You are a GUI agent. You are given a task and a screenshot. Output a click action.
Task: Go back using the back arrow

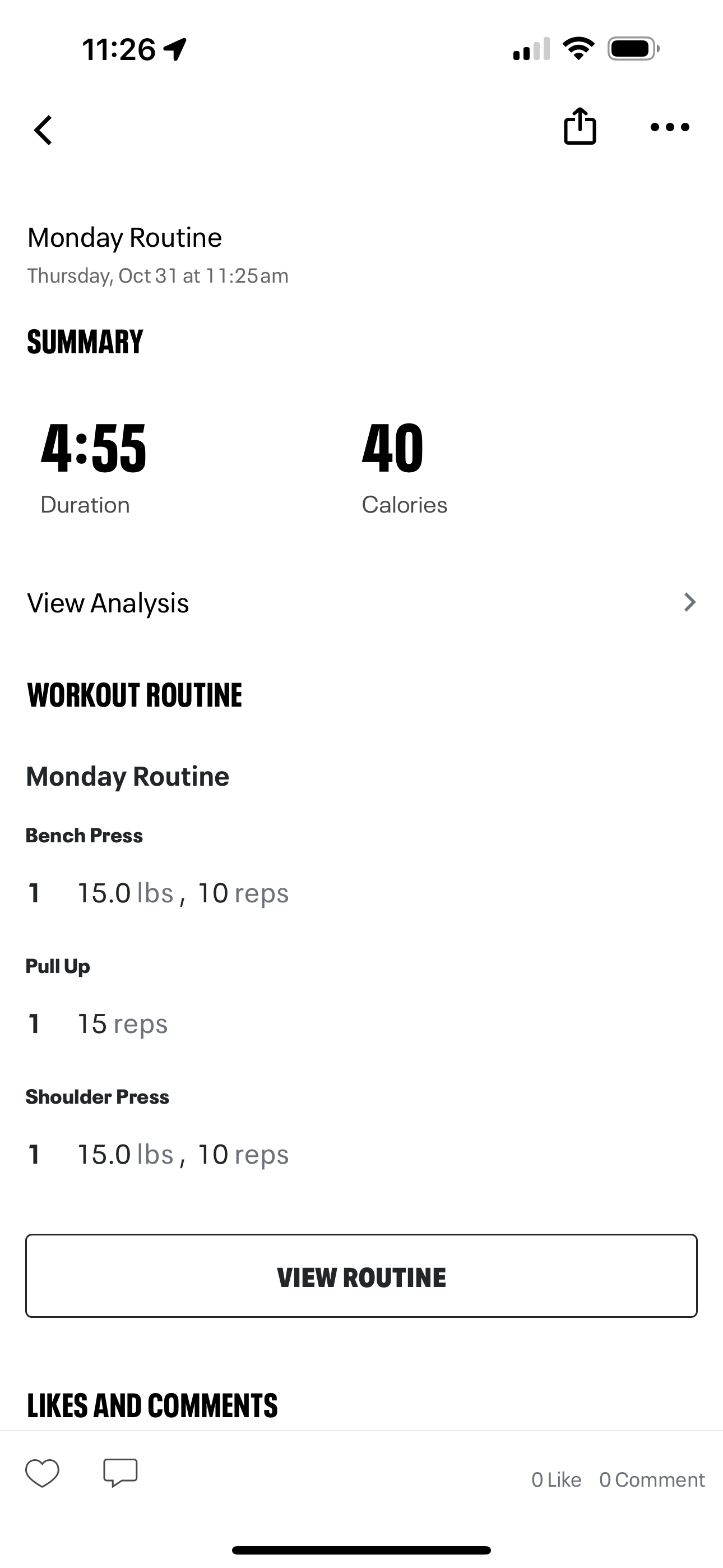pyautogui.click(x=43, y=130)
